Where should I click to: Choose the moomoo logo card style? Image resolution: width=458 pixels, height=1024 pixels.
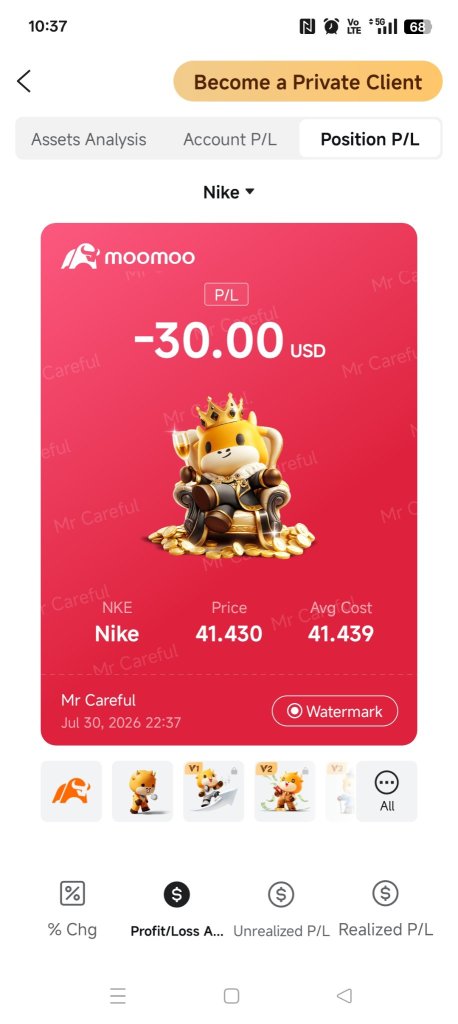71,791
